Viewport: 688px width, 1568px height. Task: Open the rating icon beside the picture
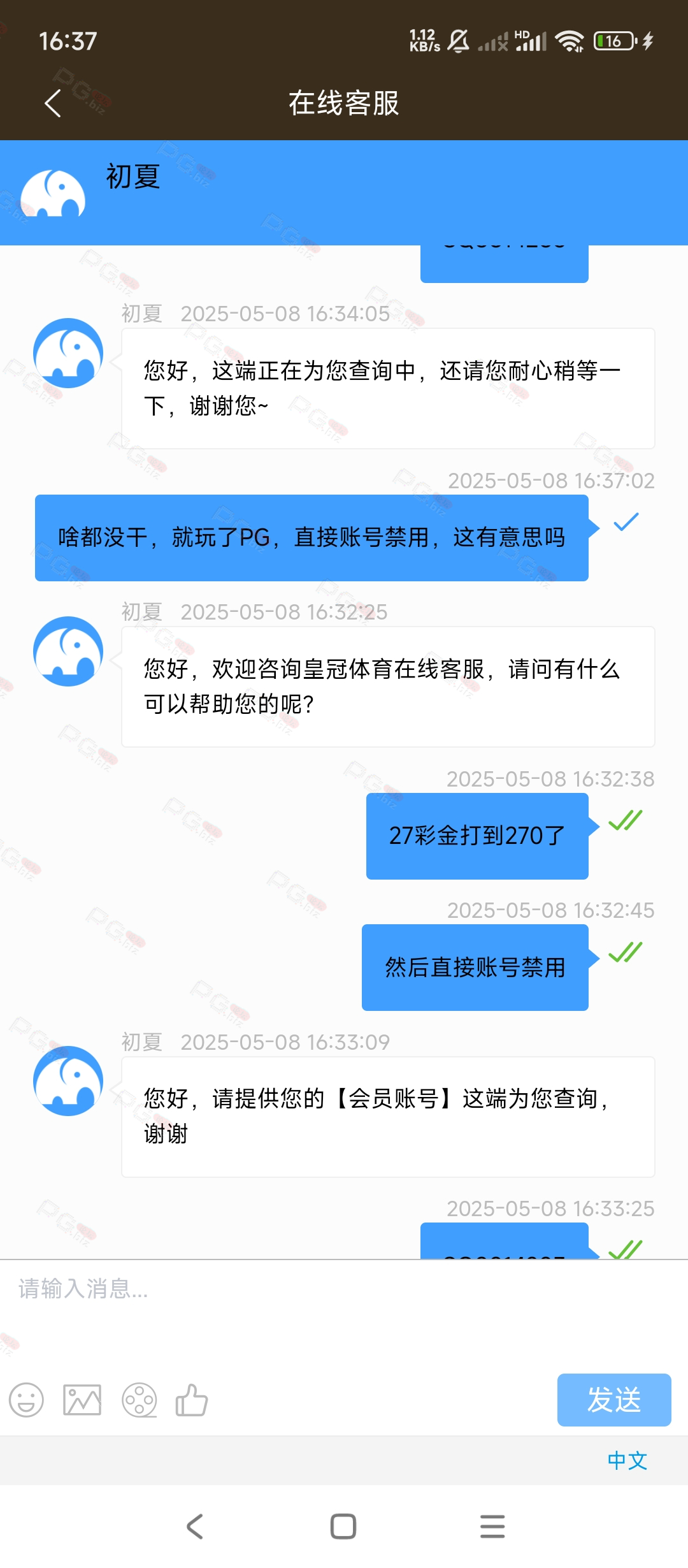[139, 1400]
